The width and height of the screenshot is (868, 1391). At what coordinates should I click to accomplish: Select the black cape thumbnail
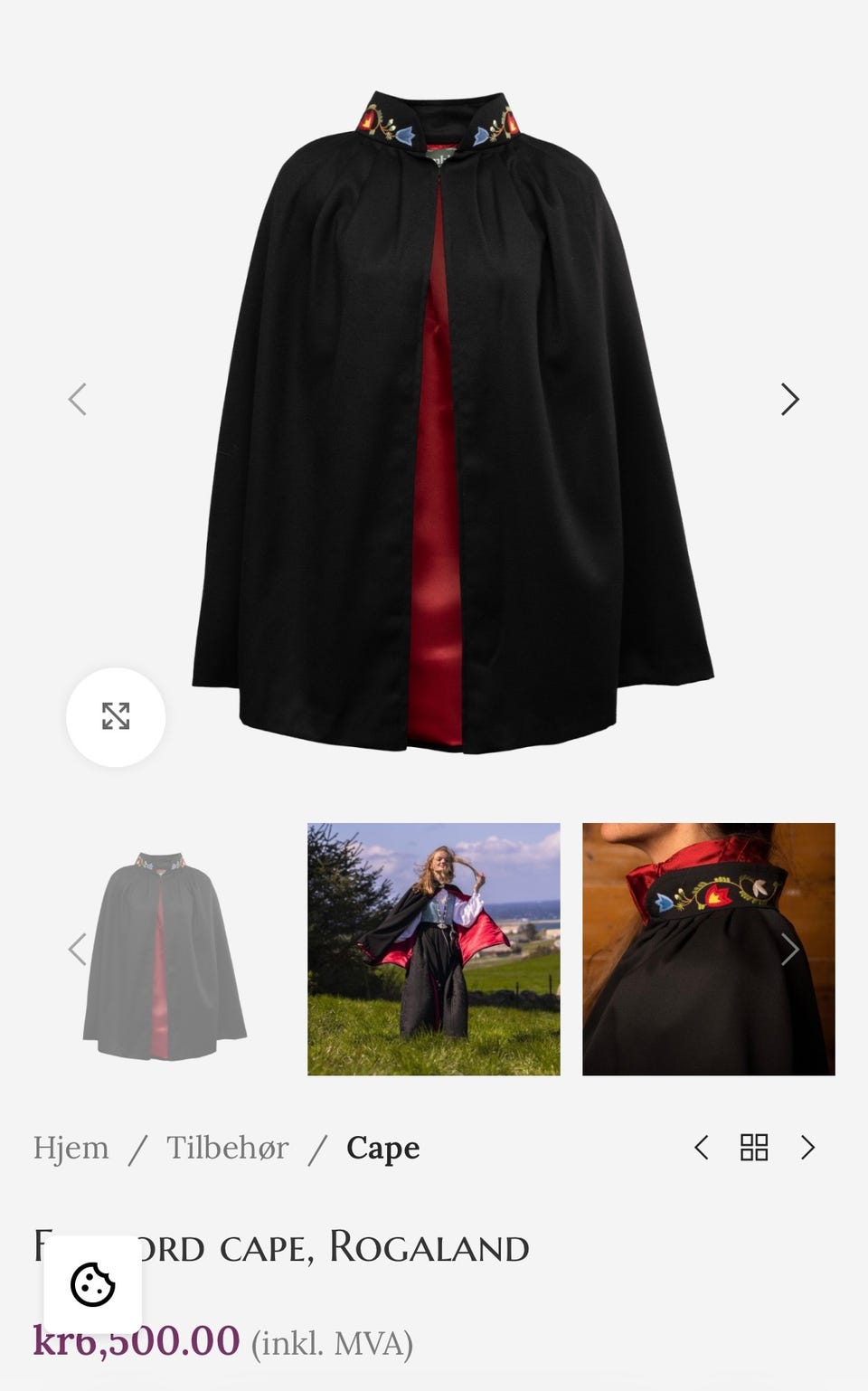[165, 950]
